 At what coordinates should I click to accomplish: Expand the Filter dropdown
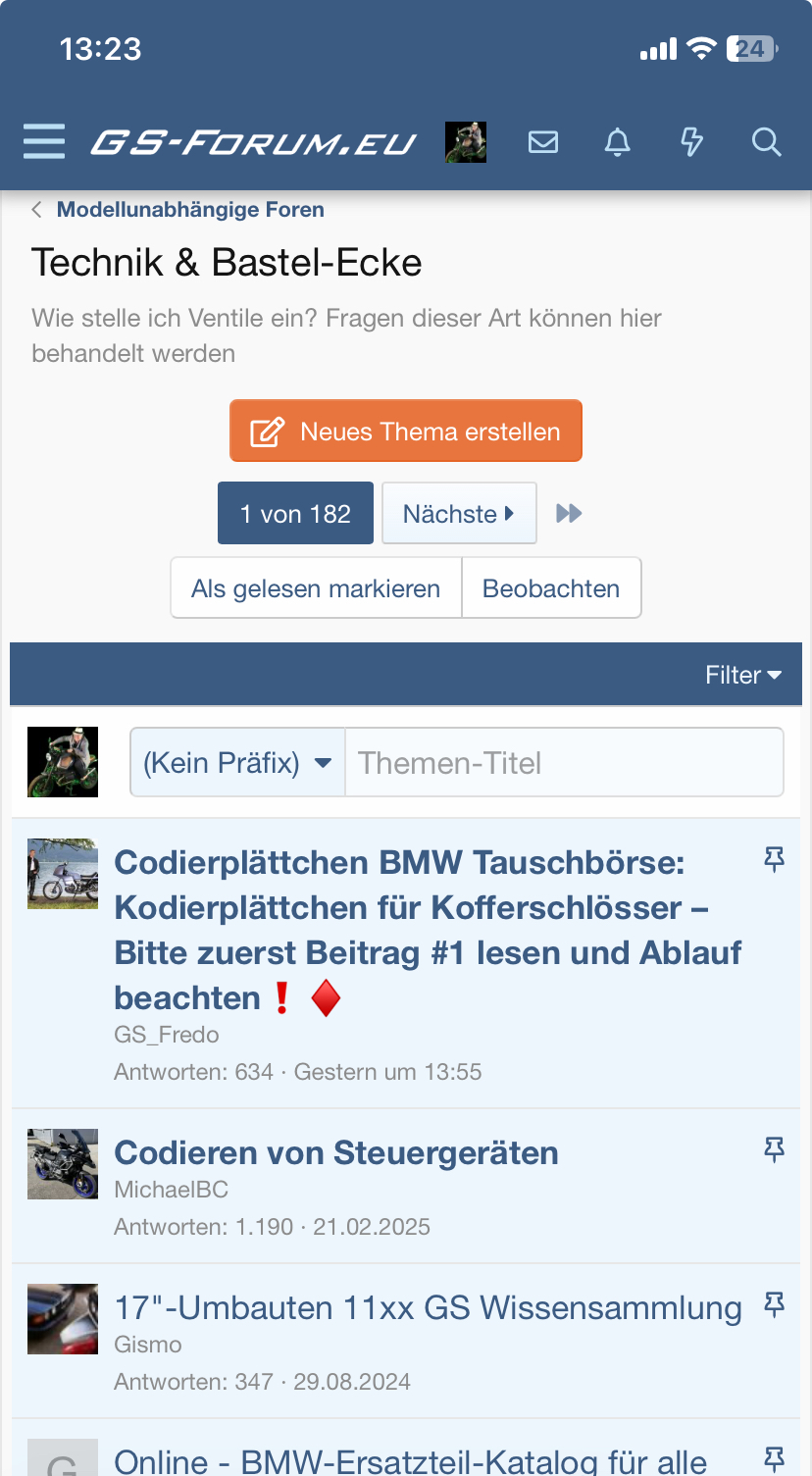742,675
